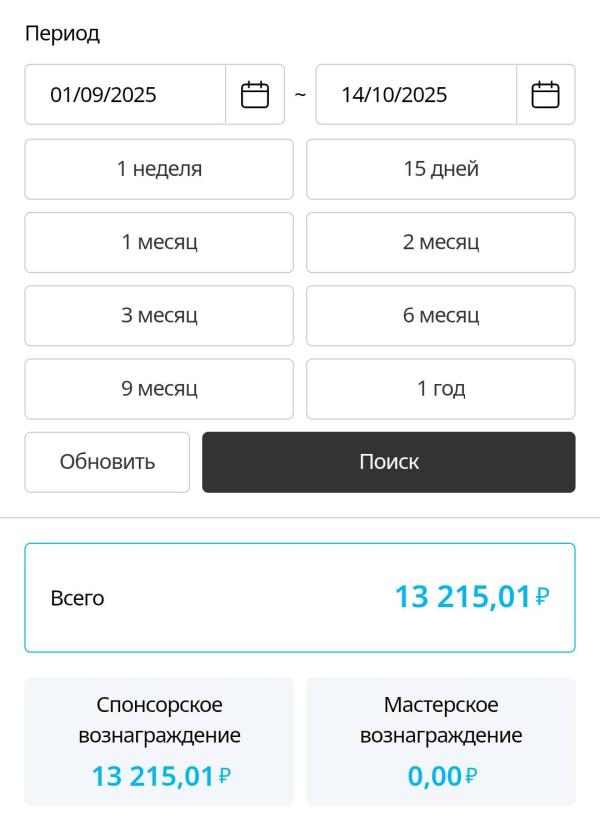Pick the 3 месяц range

159,316
